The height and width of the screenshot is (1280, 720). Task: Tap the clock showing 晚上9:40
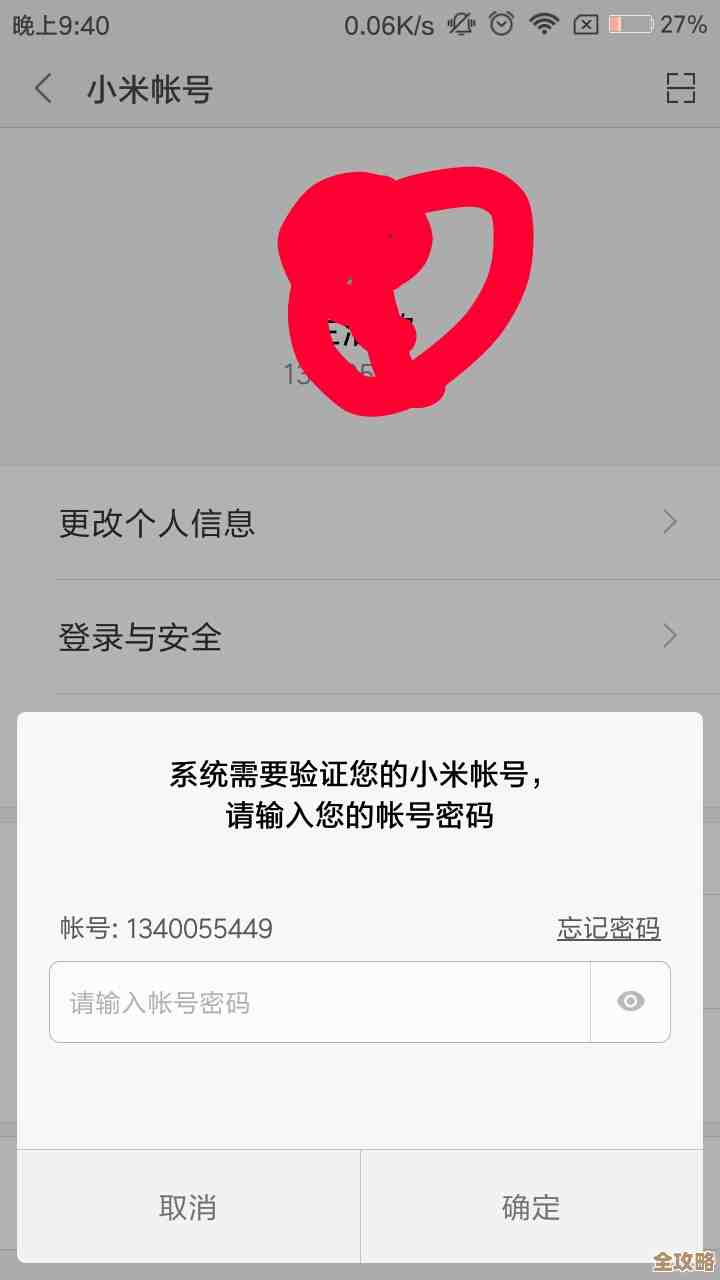(x=60, y=24)
